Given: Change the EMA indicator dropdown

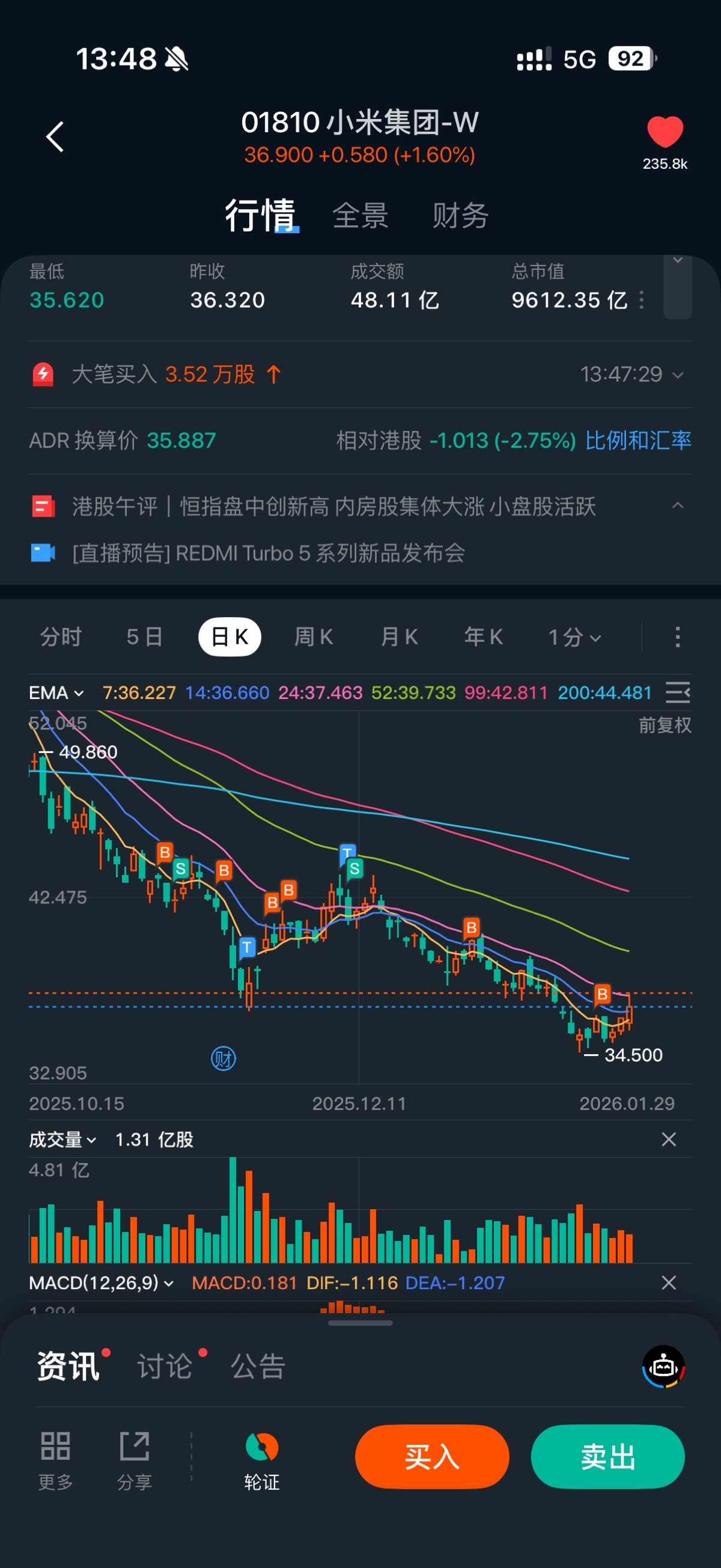Looking at the screenshot, I should [x=56, y=693].
